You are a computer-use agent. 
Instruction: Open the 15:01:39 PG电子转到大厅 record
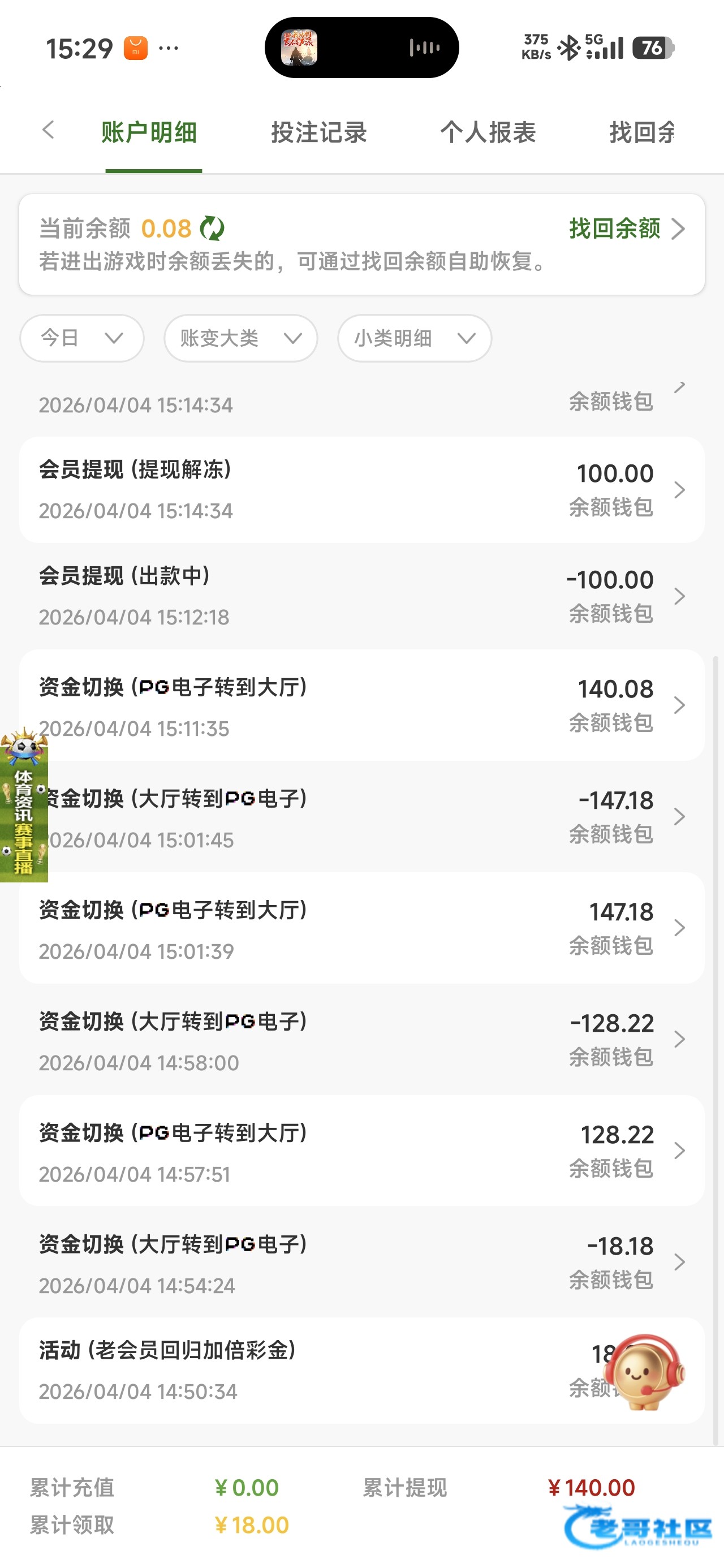361,928
